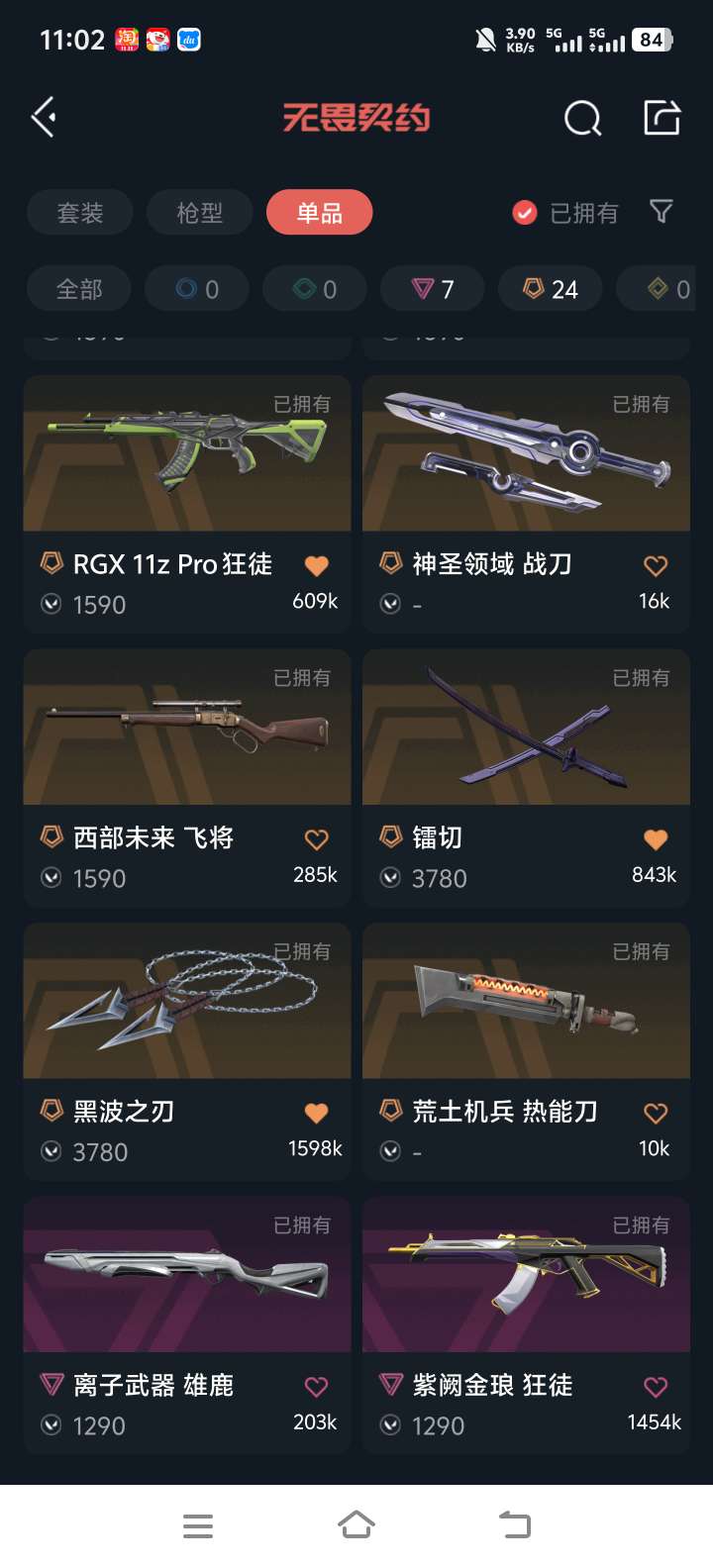Open the filter funnel icon
Viewport: 713px width, 1568px height.
(x=661, y=212)
